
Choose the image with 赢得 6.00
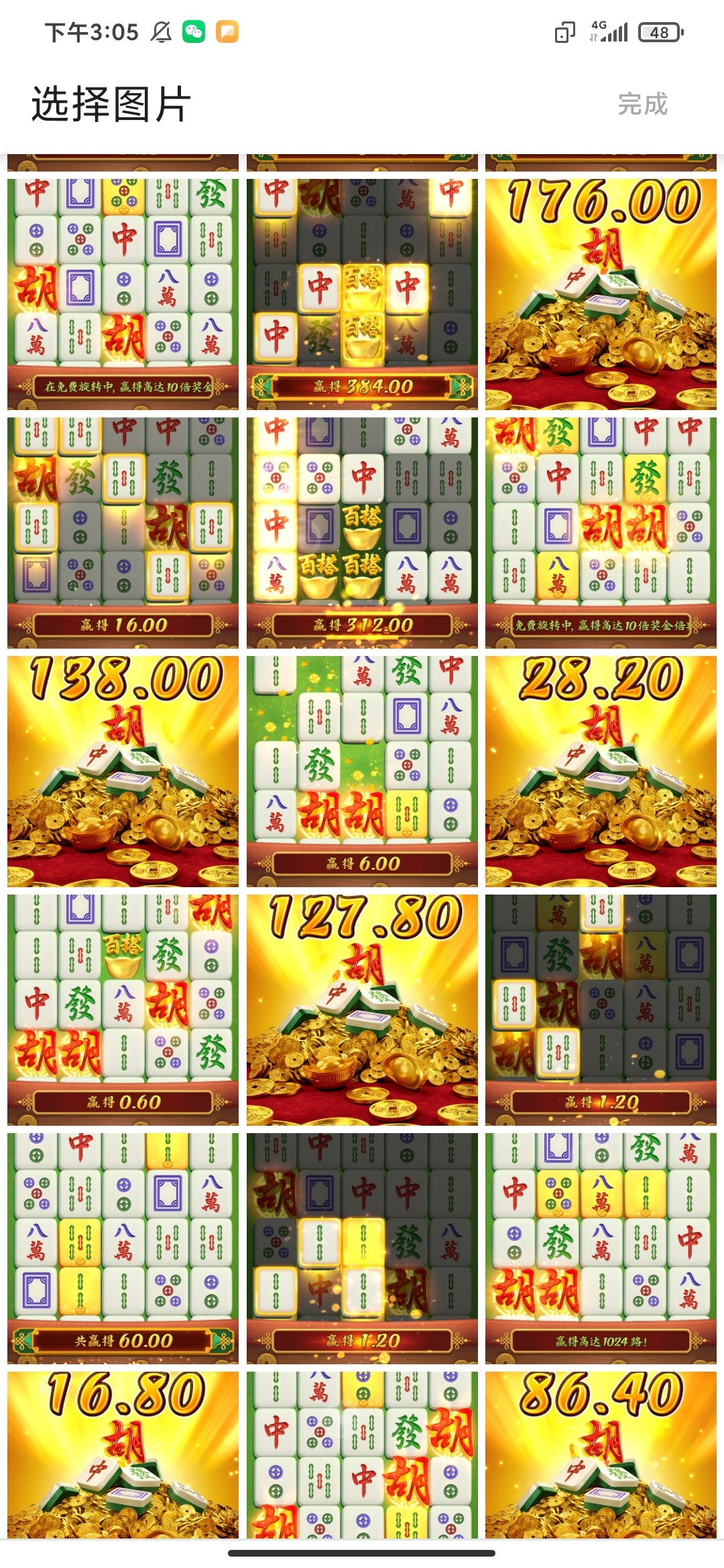pos(362,771)
